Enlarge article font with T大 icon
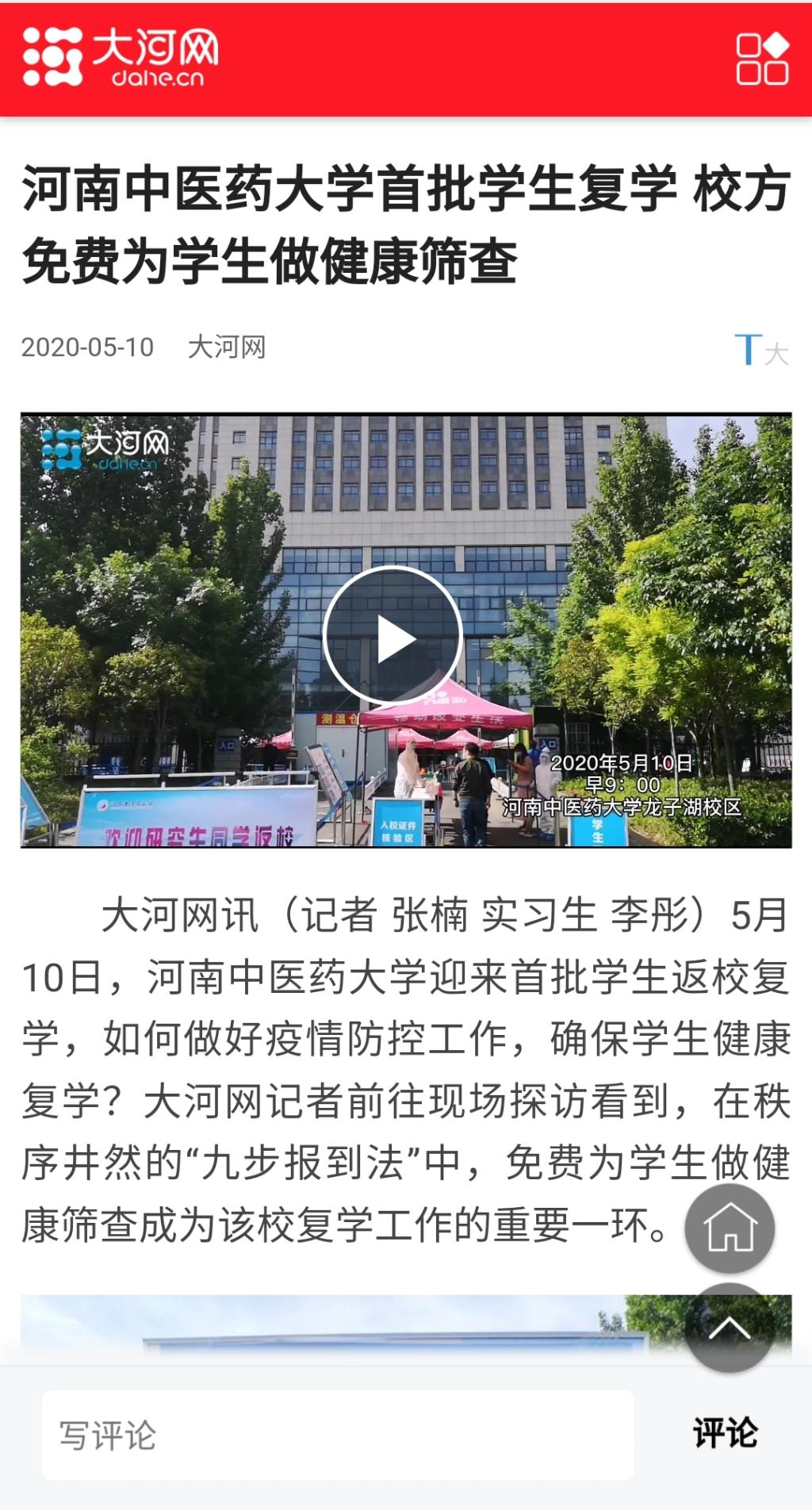 coord(760,350)
